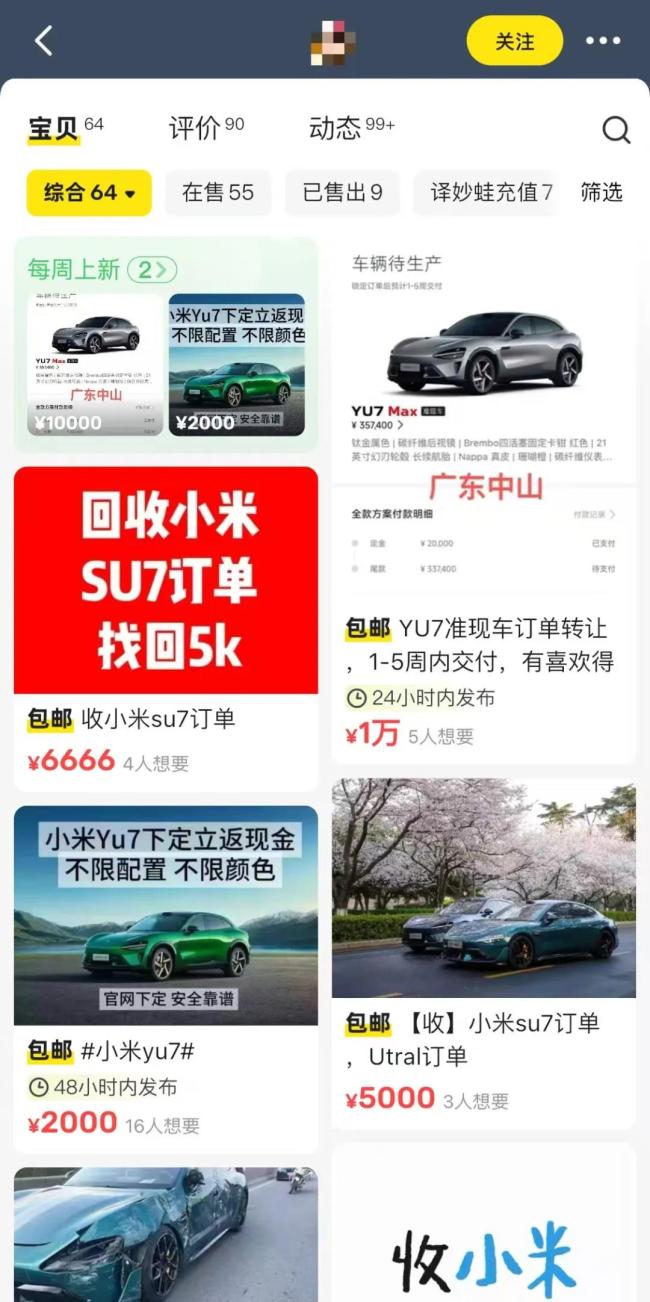This screenshot has width=650, height=1302.
Task: Open the three-dot overflow menu
Action: click(602, 41)
